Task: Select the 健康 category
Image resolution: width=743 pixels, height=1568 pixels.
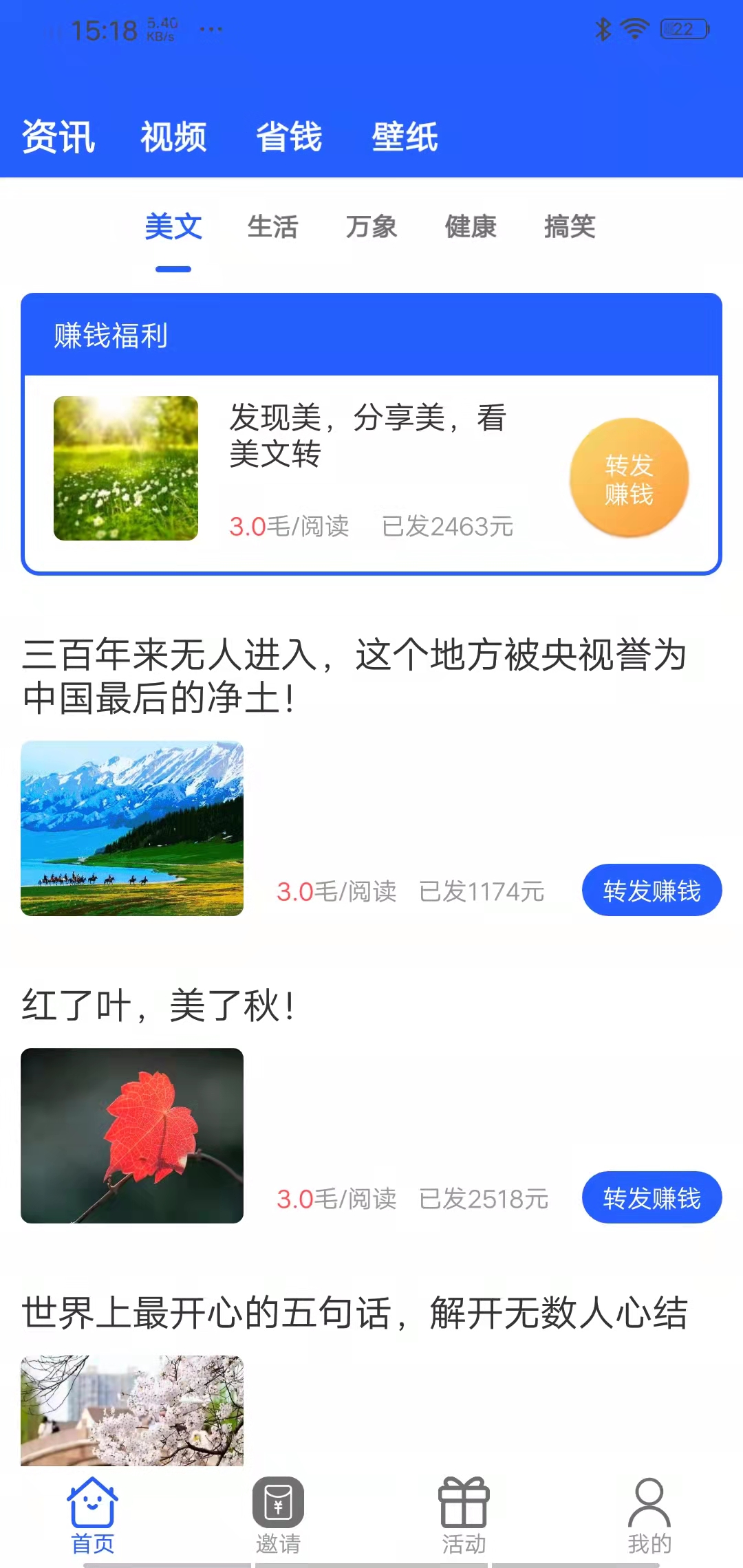Action: (471, 228)
